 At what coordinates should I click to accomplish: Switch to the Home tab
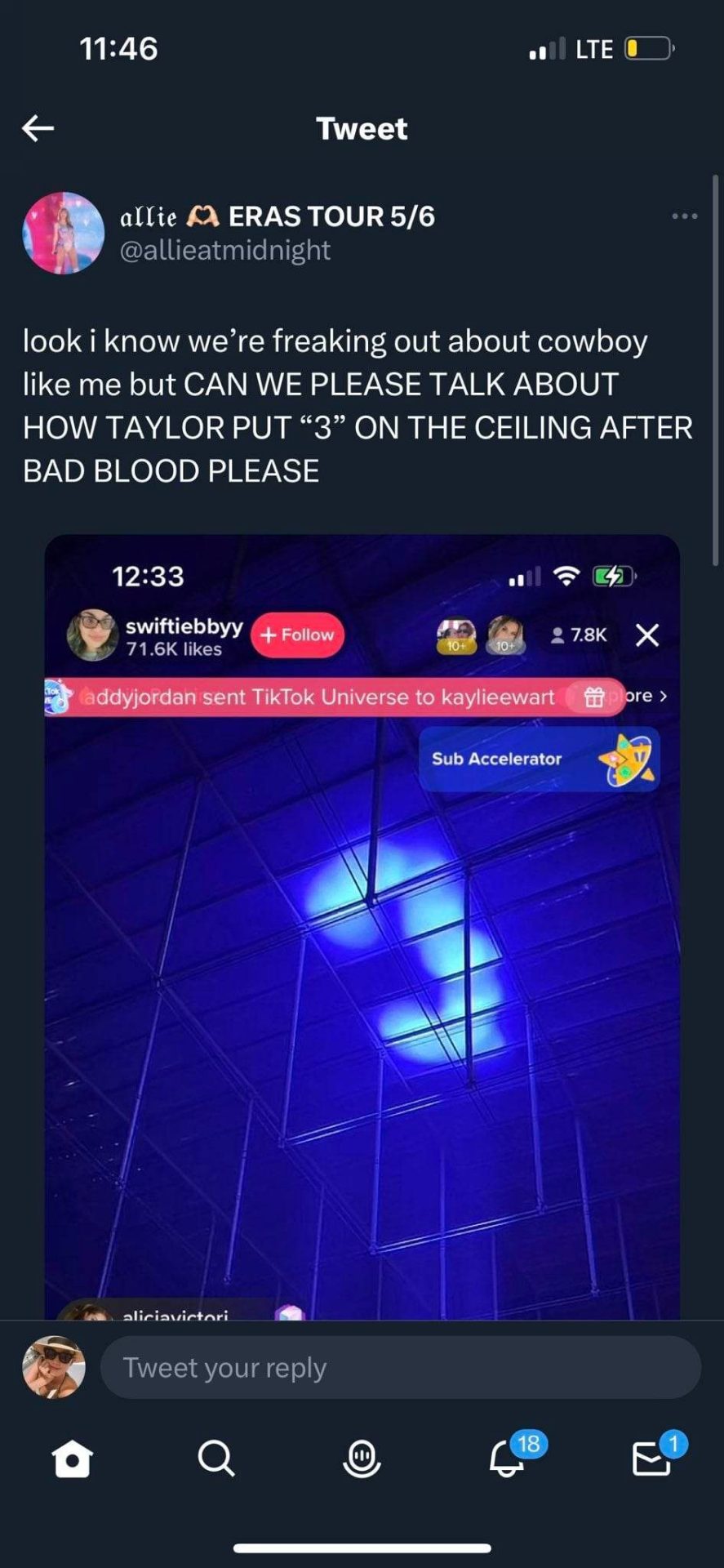[x=72, y=1458]
